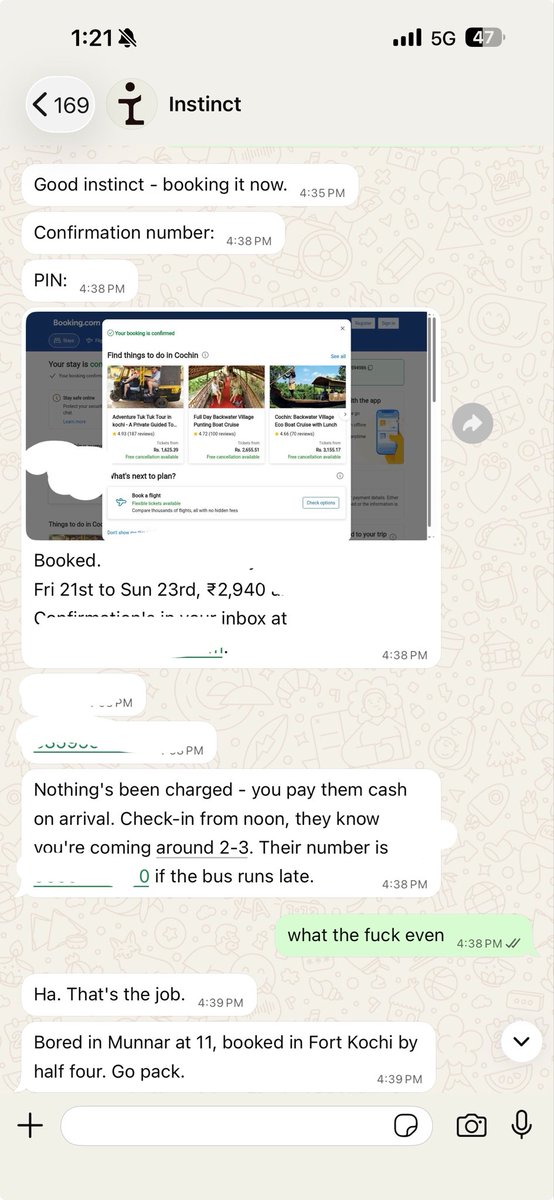Open the camera to send a photo
554x1200 pixels.
(471, 1126)
